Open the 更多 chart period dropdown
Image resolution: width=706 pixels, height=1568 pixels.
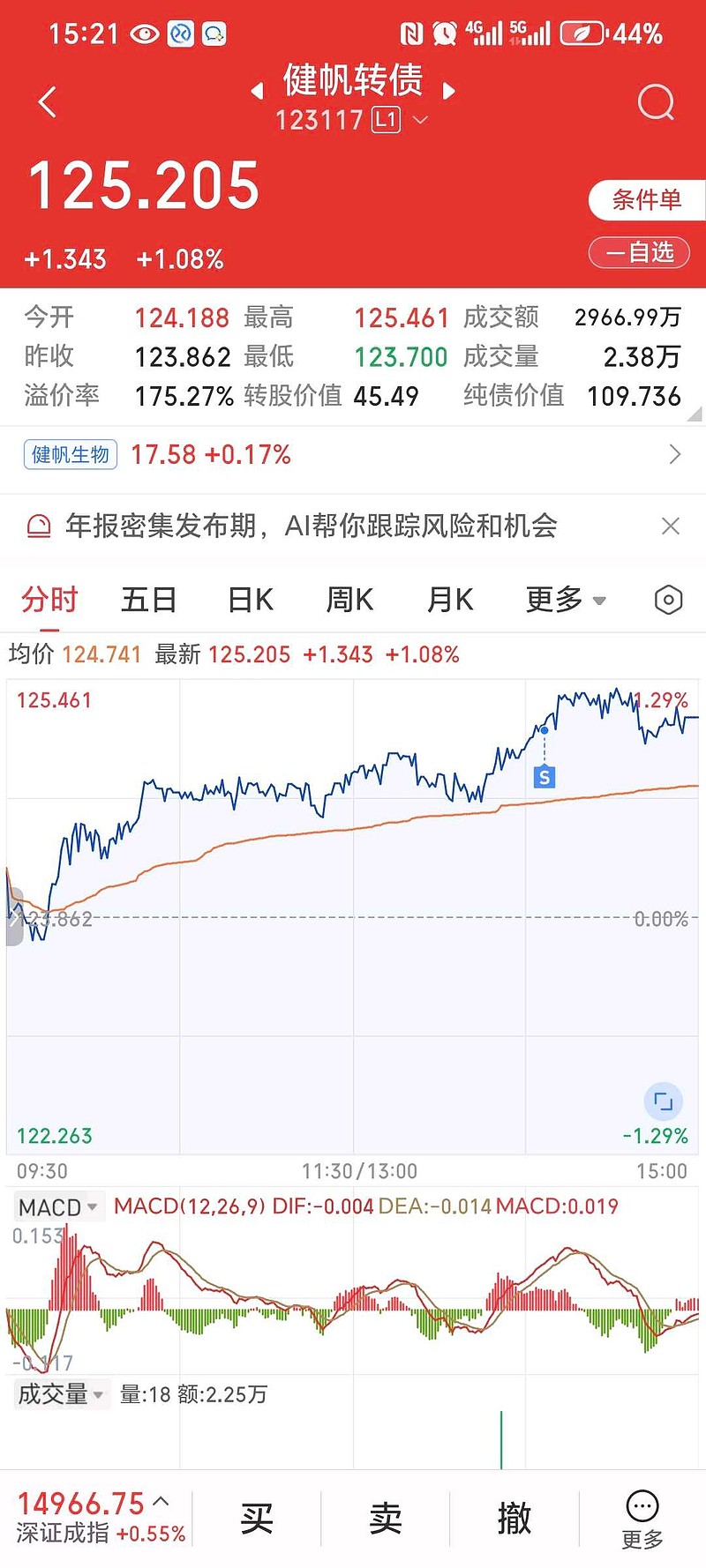coord(566,599)
